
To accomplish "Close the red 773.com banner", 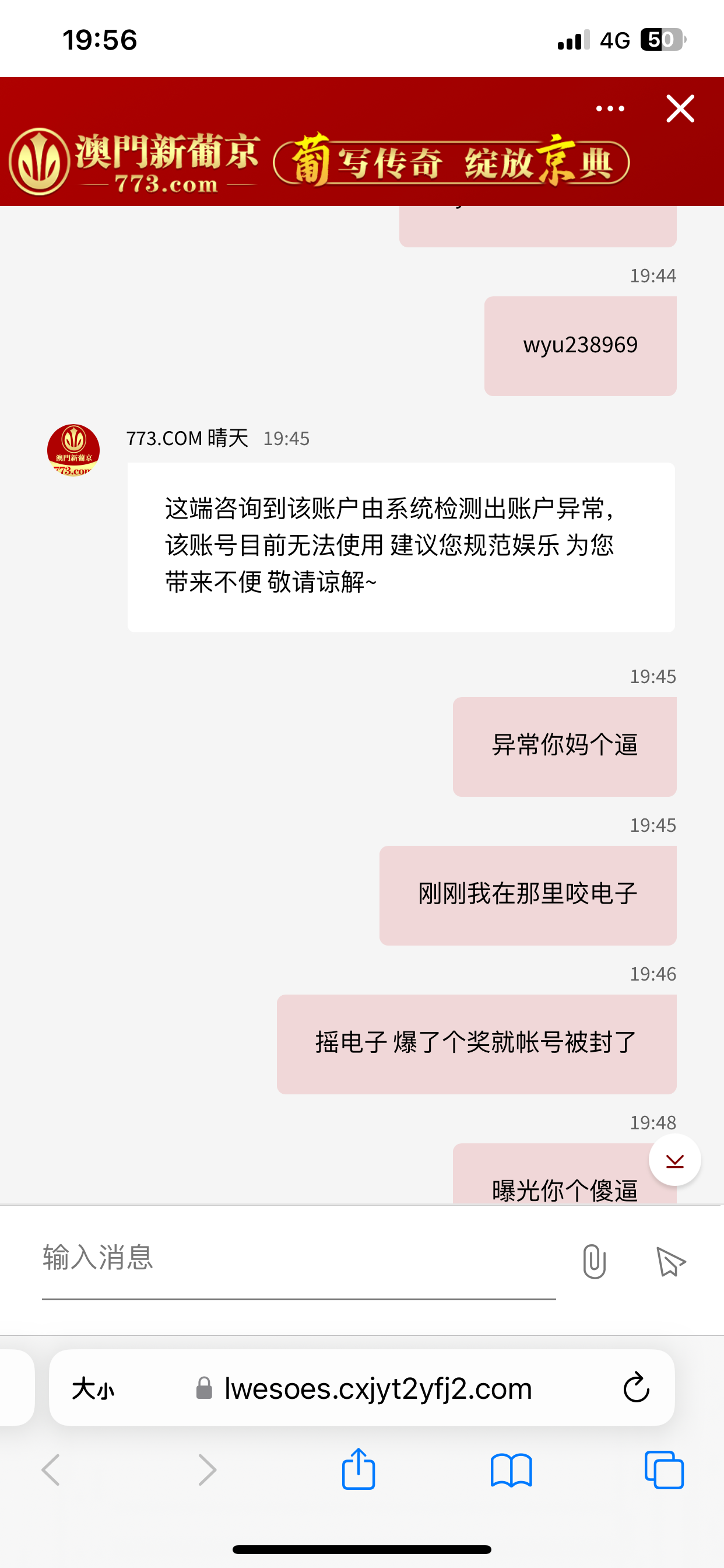I will tap(680, 108).
